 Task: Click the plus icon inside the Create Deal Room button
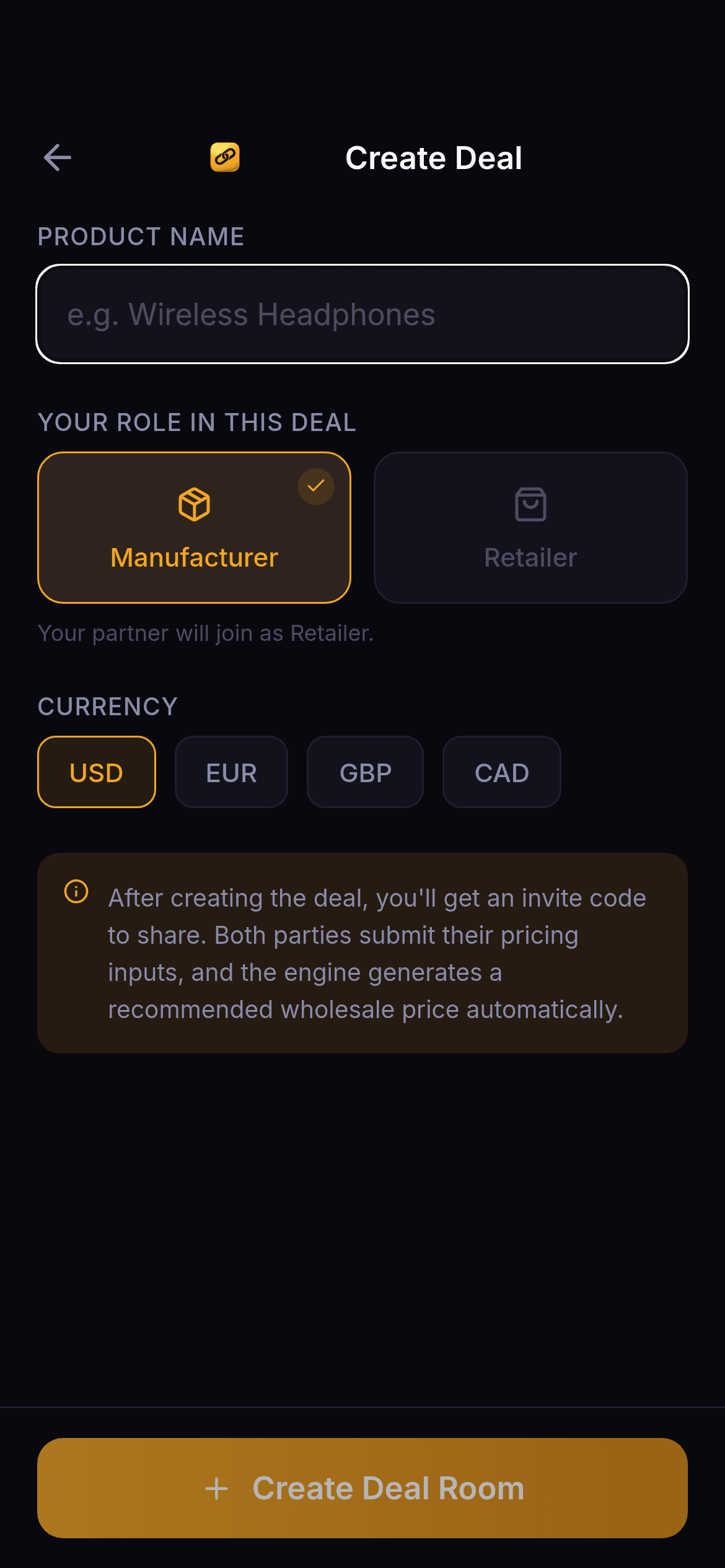click(x=216, y=1487)
